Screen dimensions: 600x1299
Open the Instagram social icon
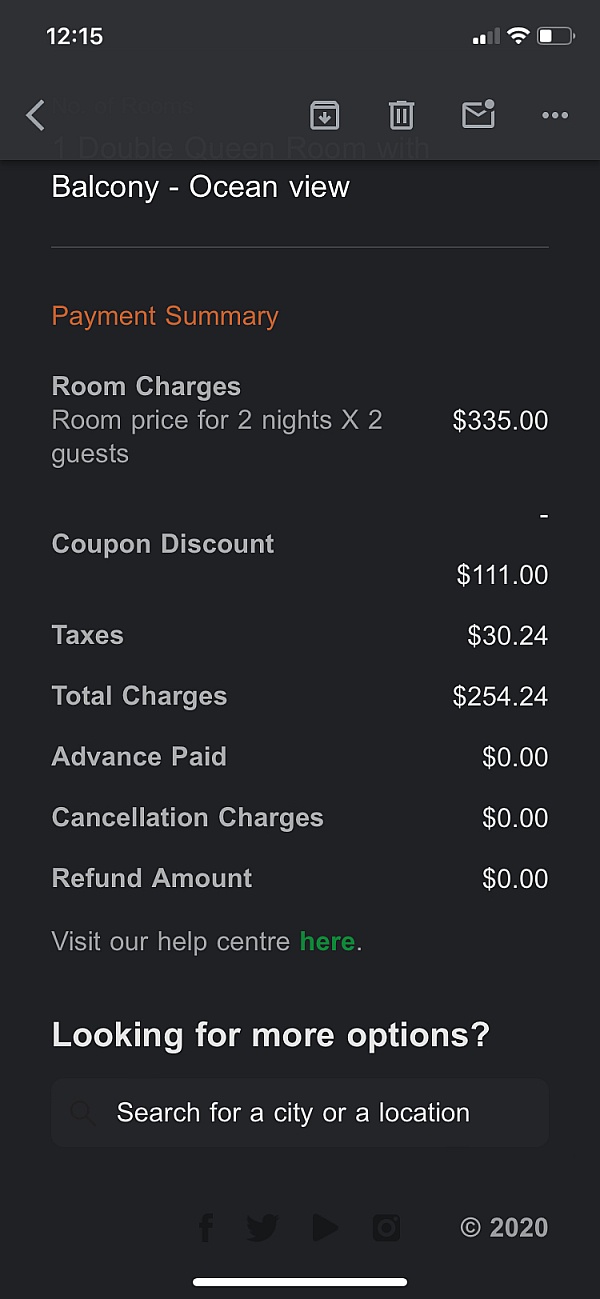(x=387, y=1227)
